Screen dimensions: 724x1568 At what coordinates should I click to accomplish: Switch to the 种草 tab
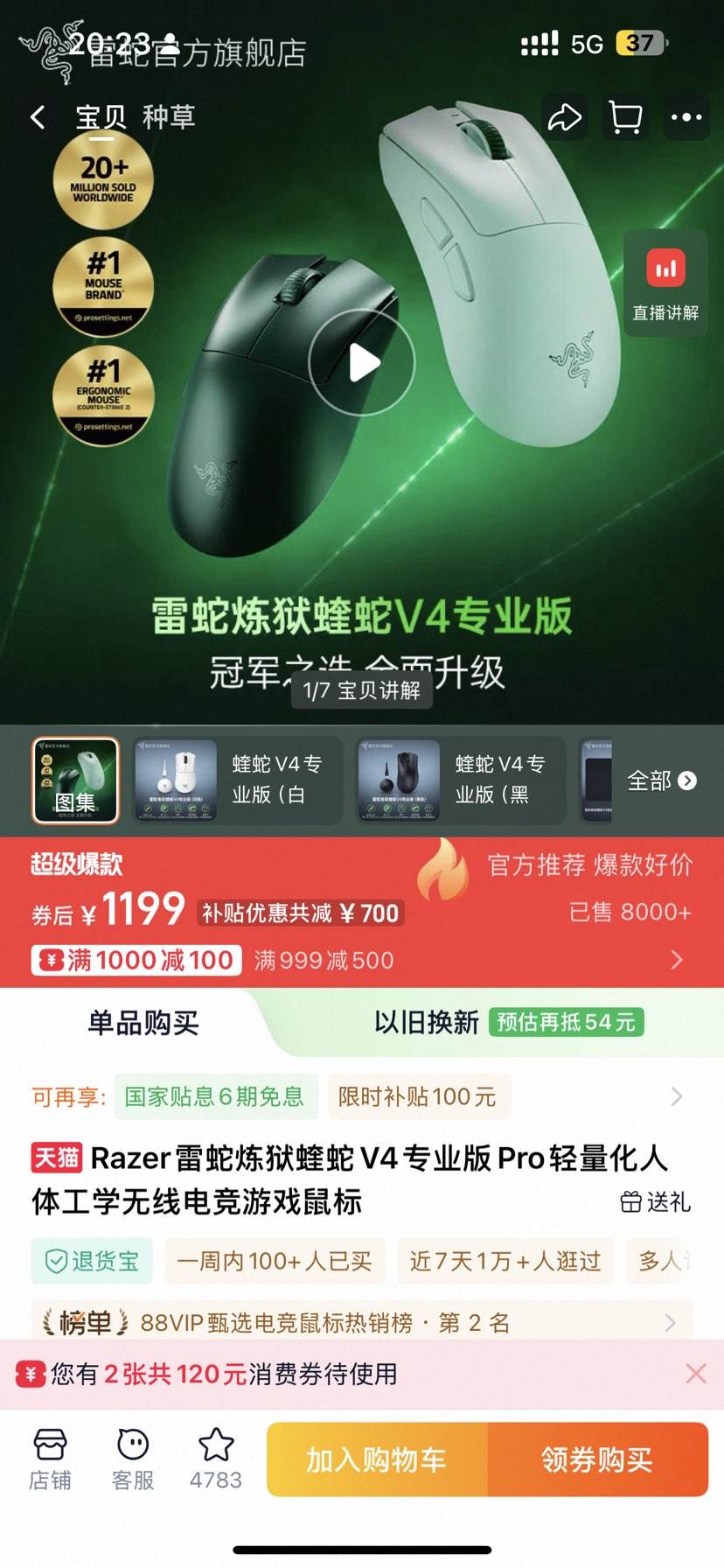click(166, 116)
